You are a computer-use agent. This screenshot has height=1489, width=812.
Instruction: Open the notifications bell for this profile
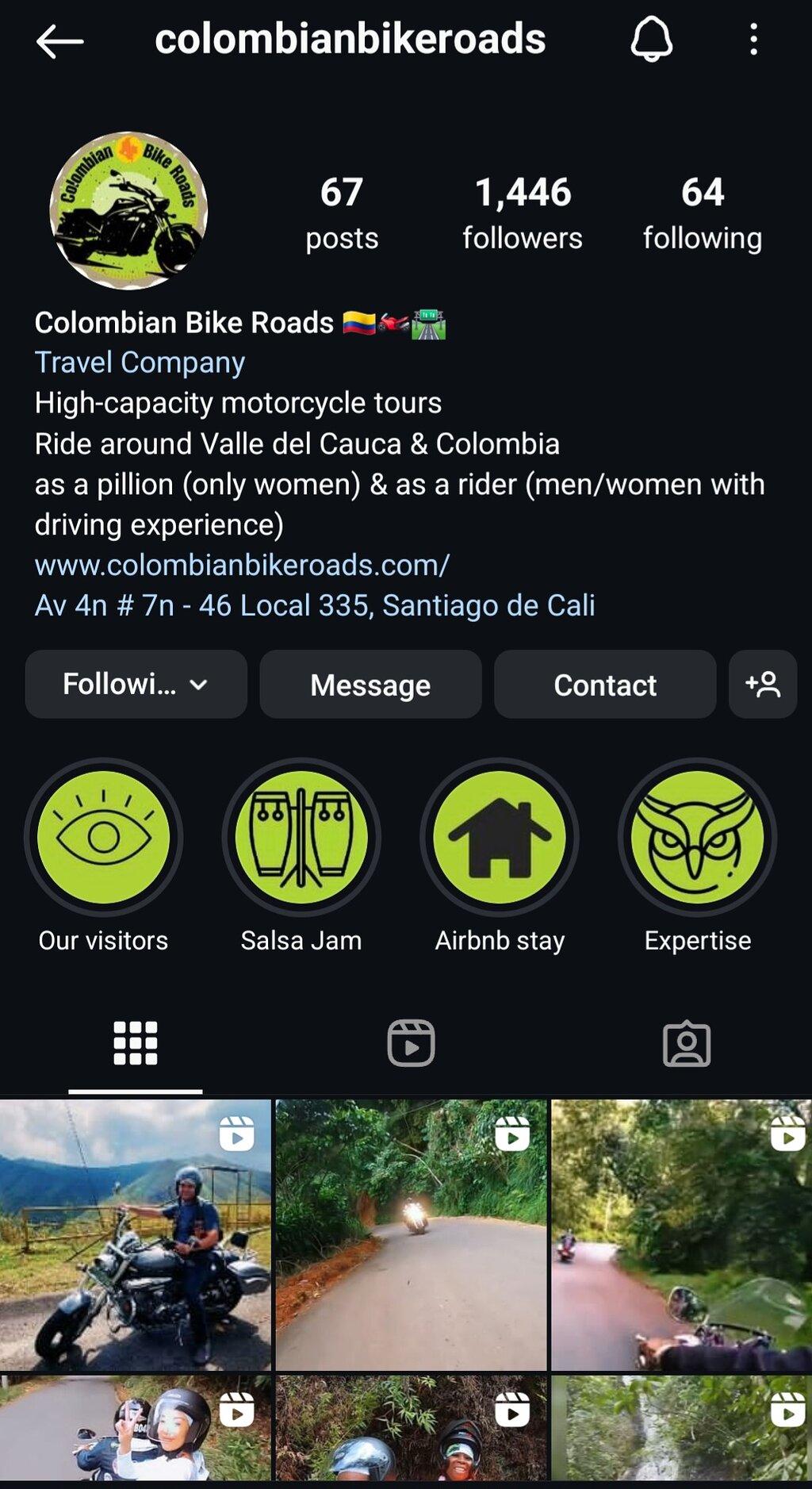[651, 40]
